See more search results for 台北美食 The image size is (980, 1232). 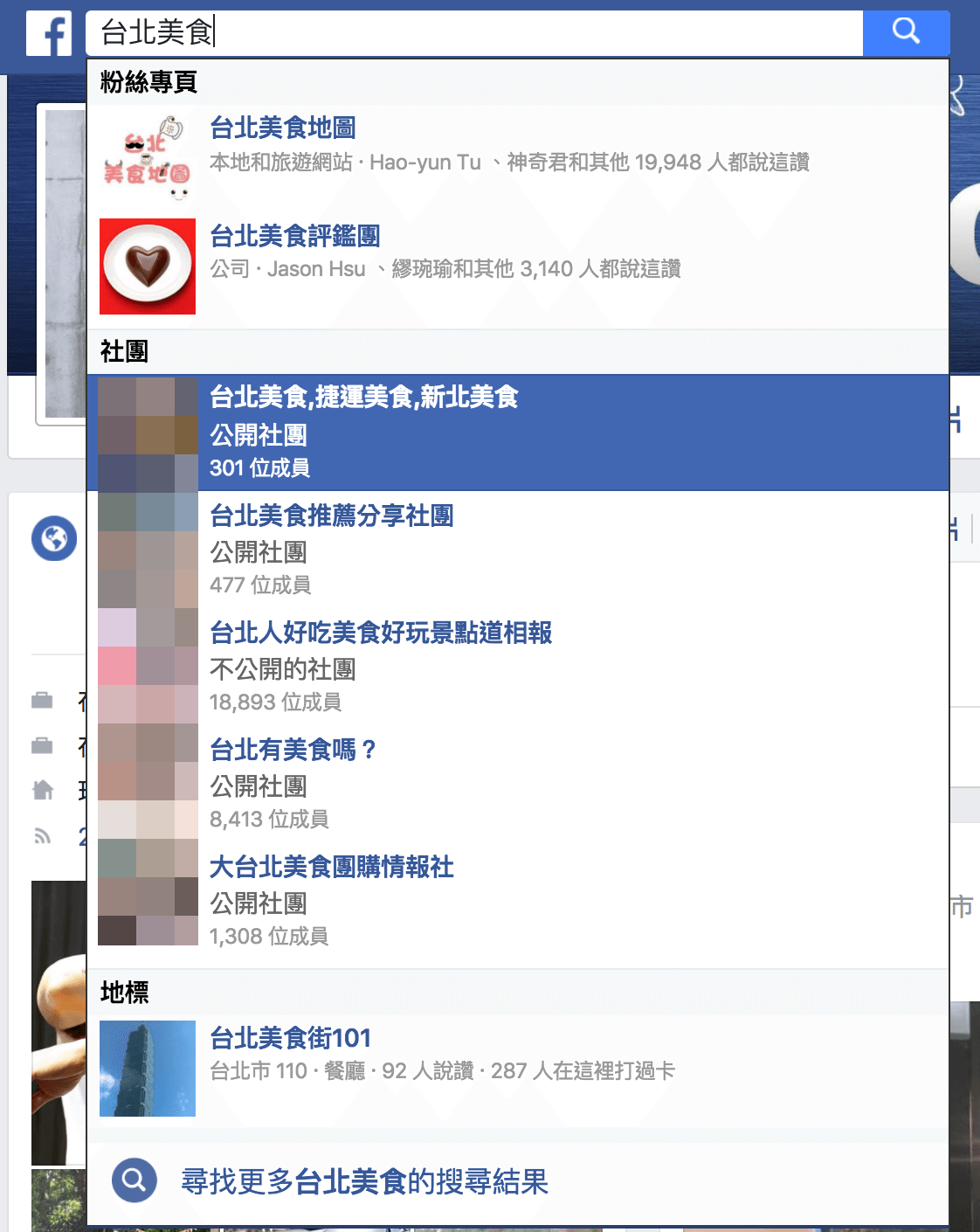[x=364, y=1181]
